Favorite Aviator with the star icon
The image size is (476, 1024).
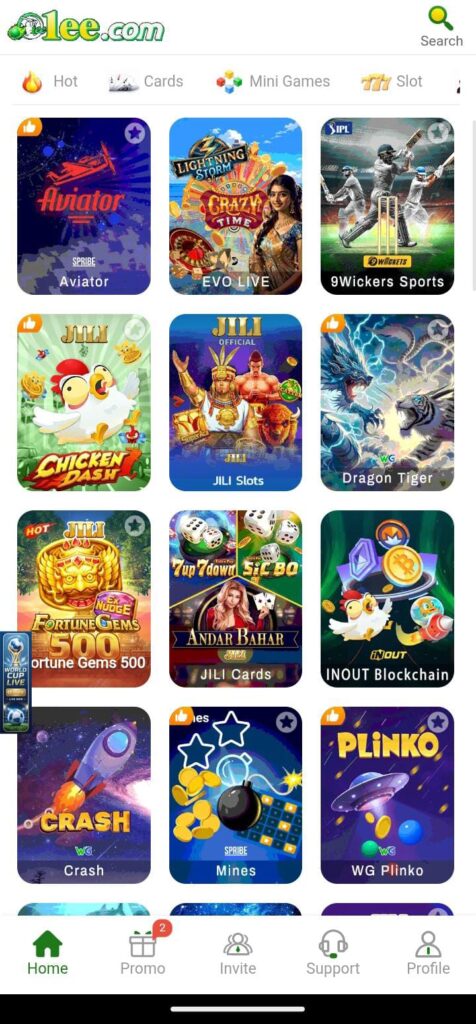pyautogui.click(x=135, y=134)
